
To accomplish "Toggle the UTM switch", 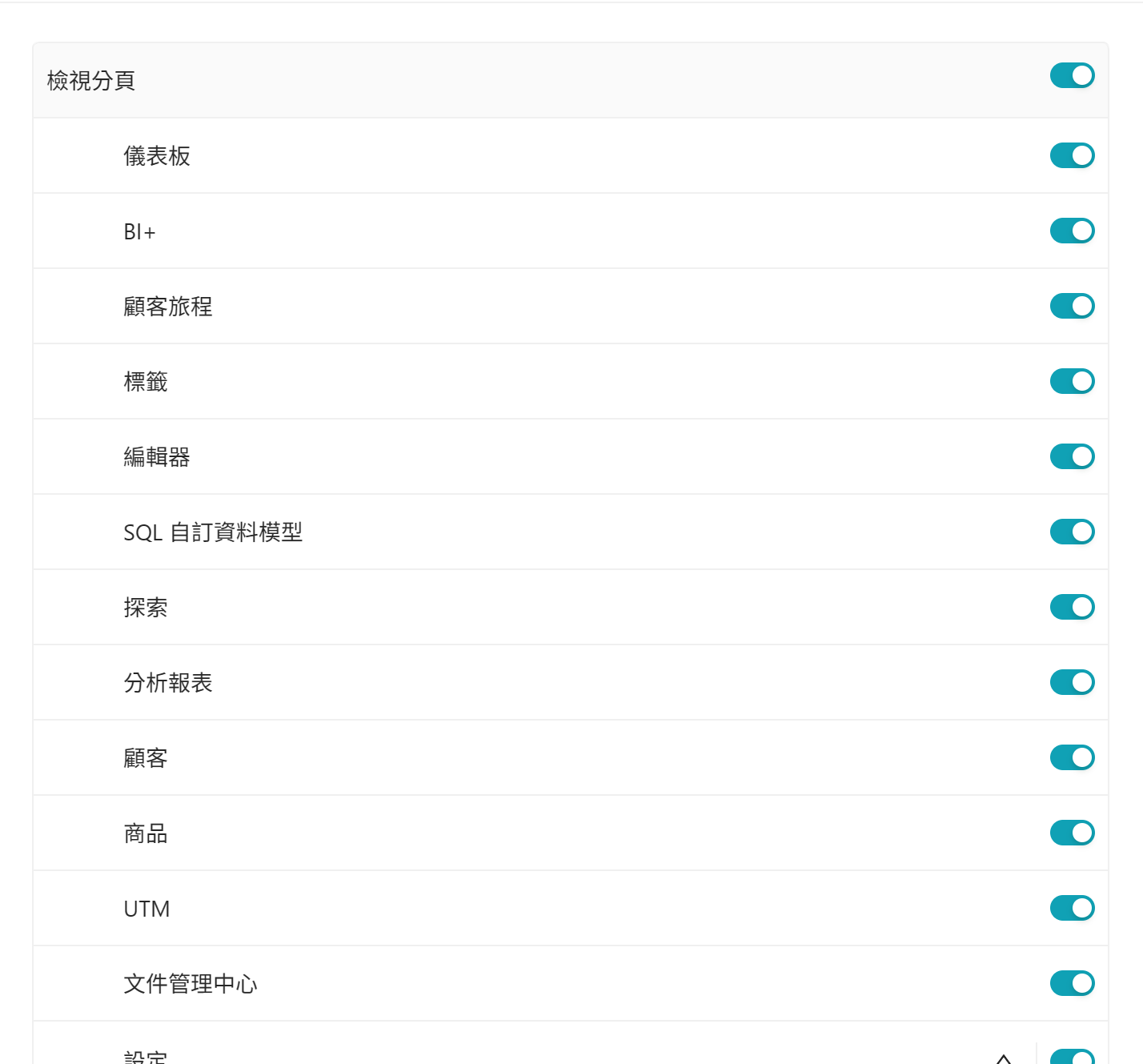I will point(1072,908).
